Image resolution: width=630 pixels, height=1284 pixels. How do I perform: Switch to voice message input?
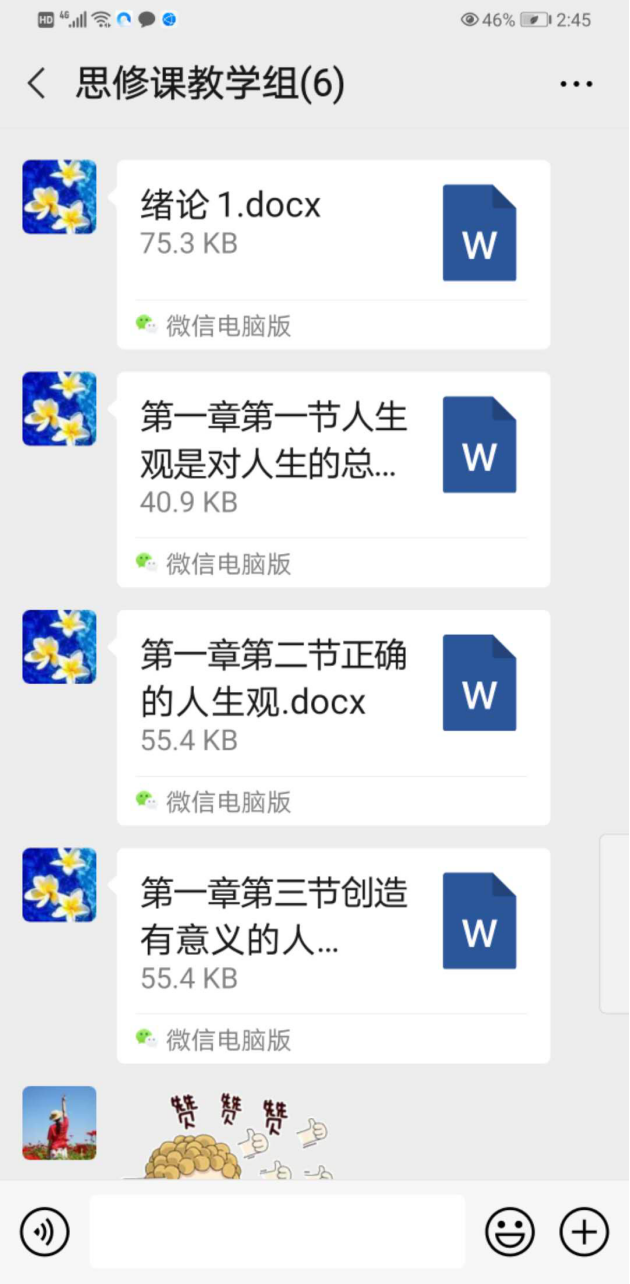pos(45,1231)
